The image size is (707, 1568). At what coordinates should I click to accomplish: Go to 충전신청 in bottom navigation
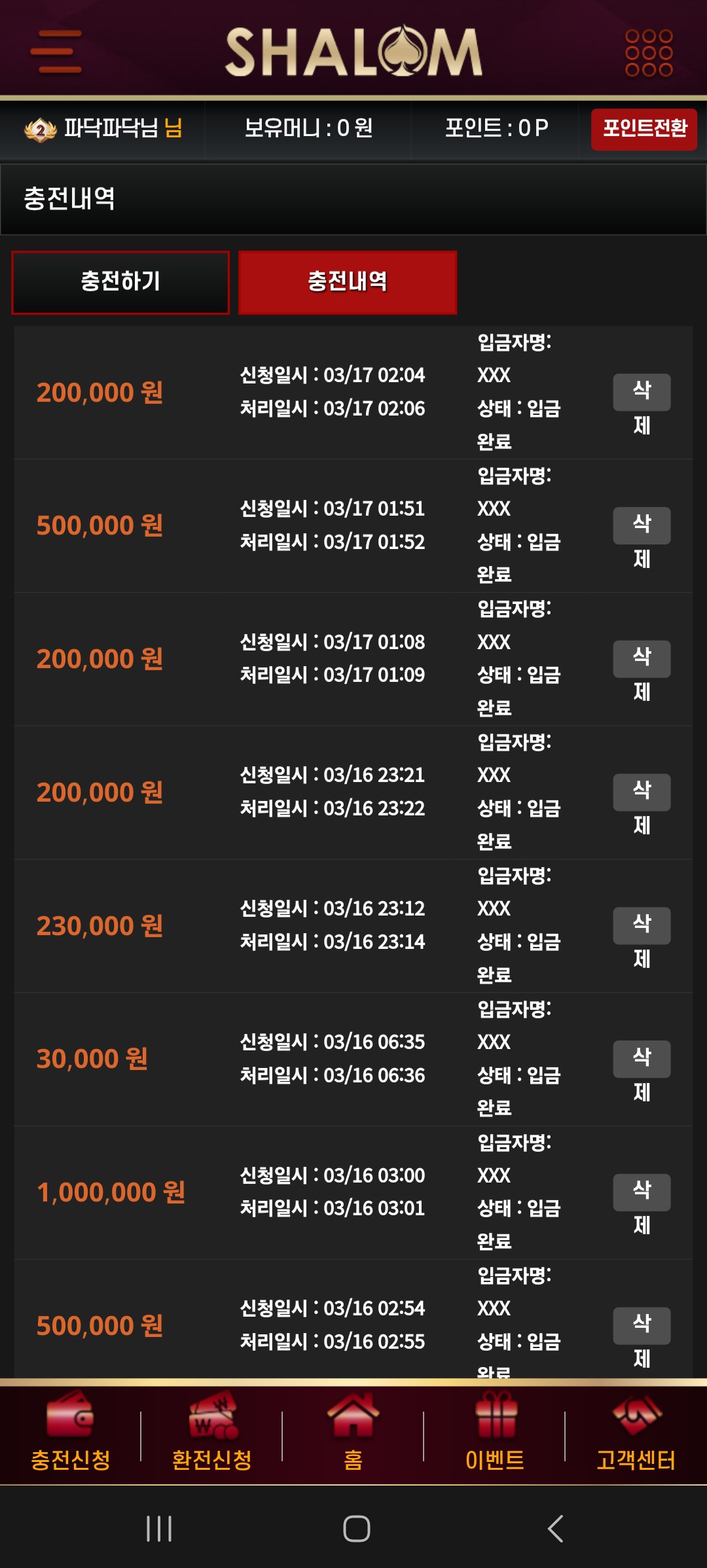pos(71,1433)
